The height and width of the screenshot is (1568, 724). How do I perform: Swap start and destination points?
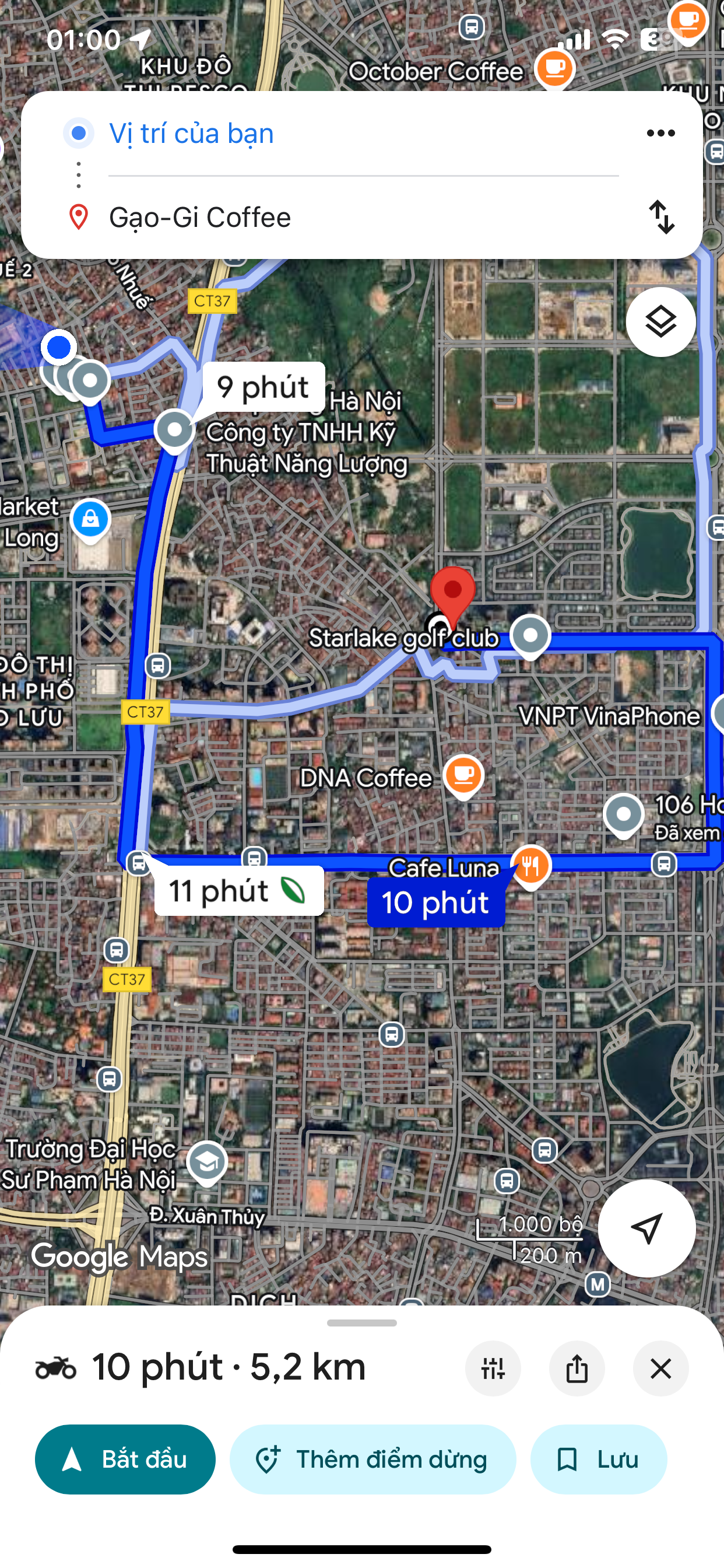pos(661,218)
